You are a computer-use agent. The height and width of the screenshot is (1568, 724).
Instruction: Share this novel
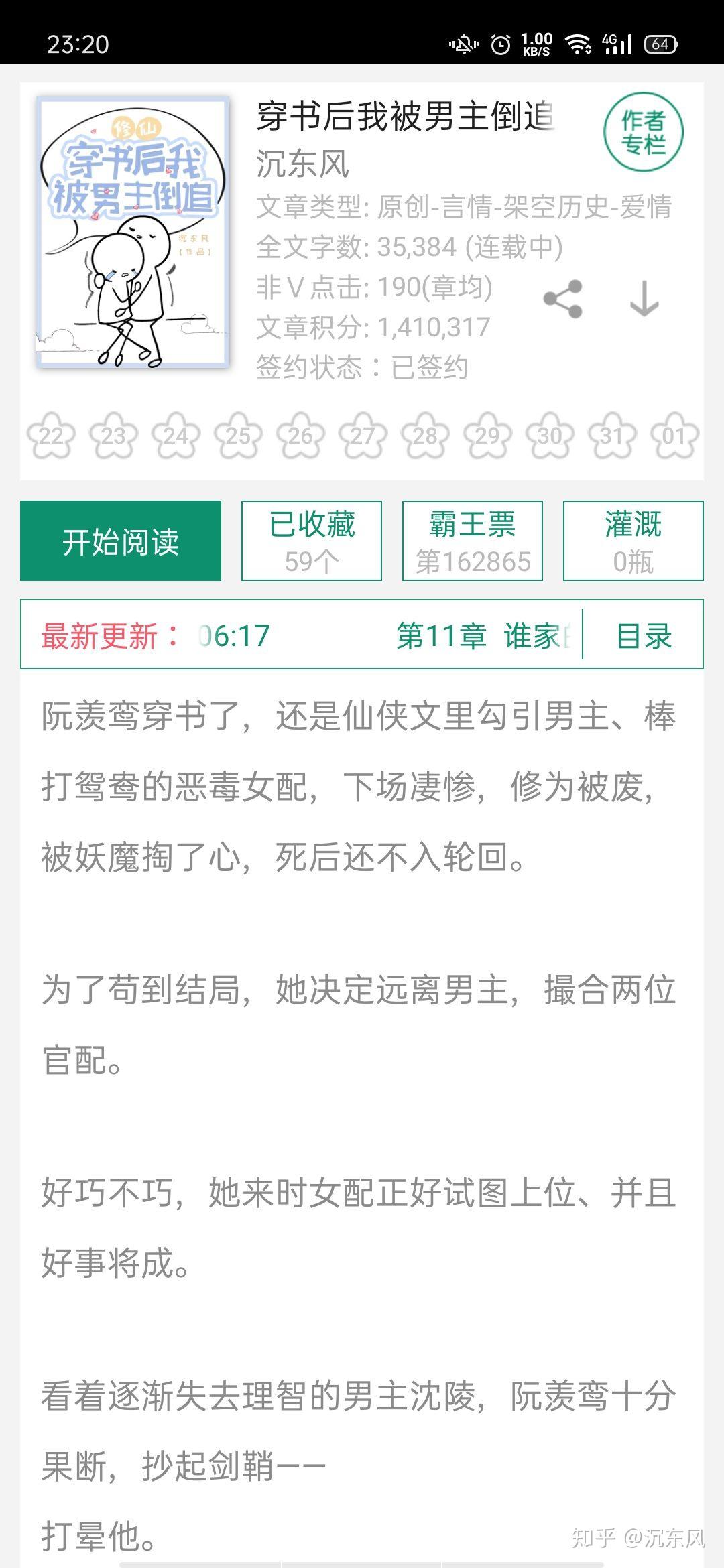click(562, 299)
